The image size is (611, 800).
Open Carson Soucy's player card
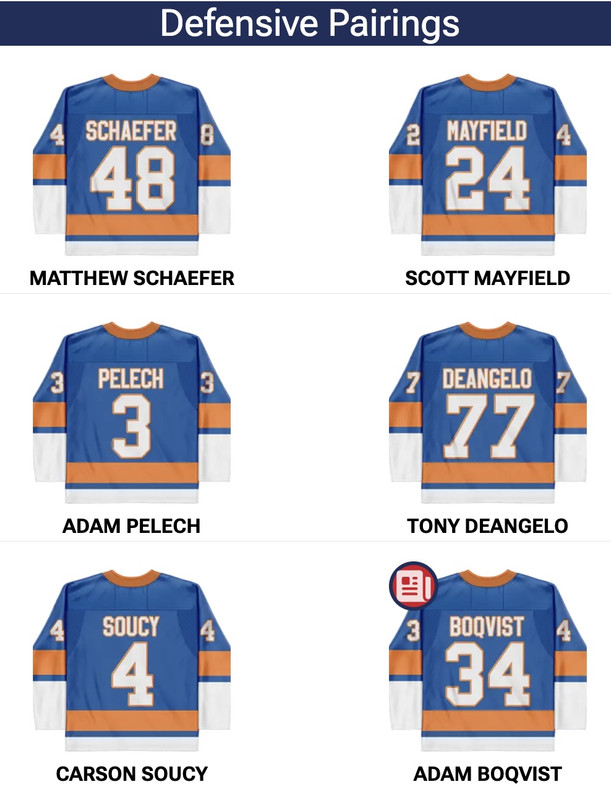tap(131, 665)
